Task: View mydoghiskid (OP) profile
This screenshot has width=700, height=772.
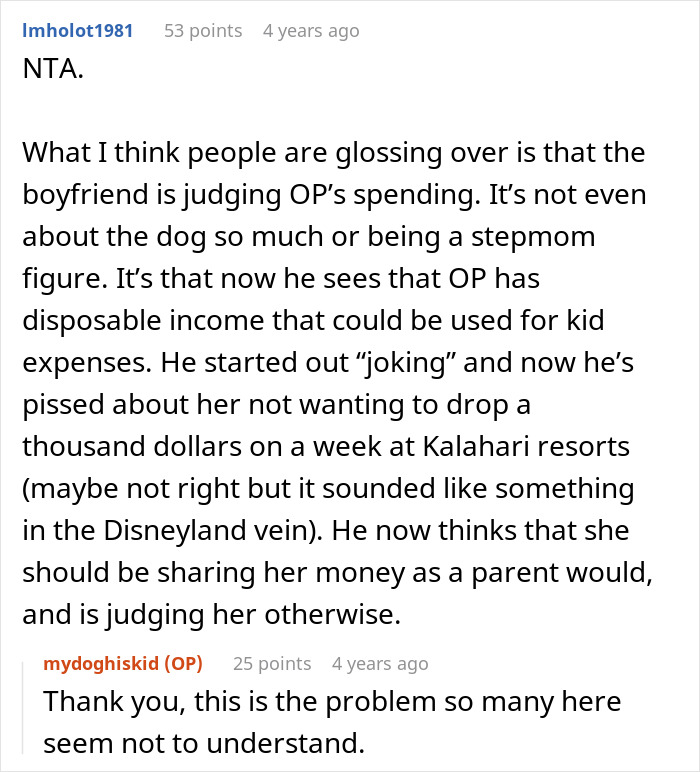Action: [x=123, y=663]
